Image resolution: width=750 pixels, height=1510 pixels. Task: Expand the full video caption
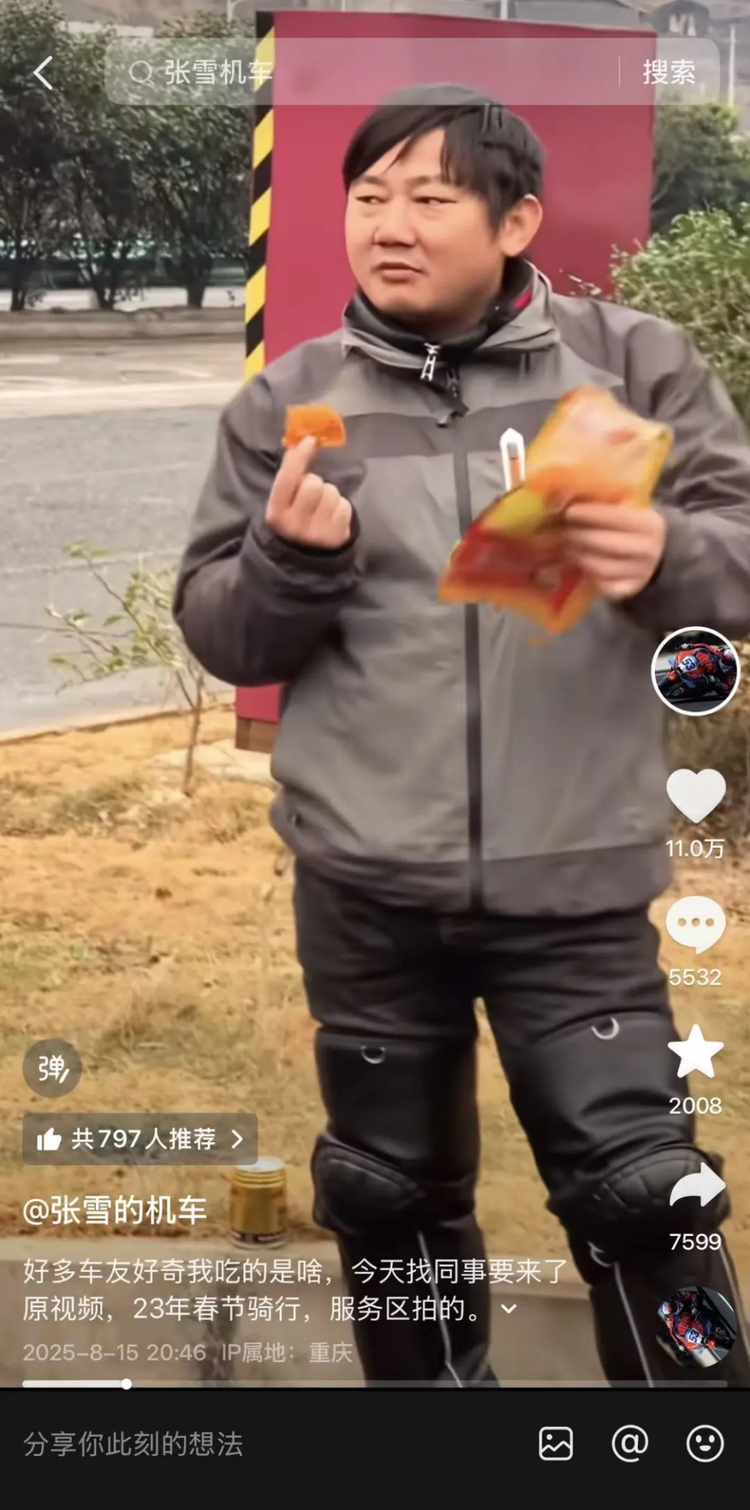click(509, 1308)
